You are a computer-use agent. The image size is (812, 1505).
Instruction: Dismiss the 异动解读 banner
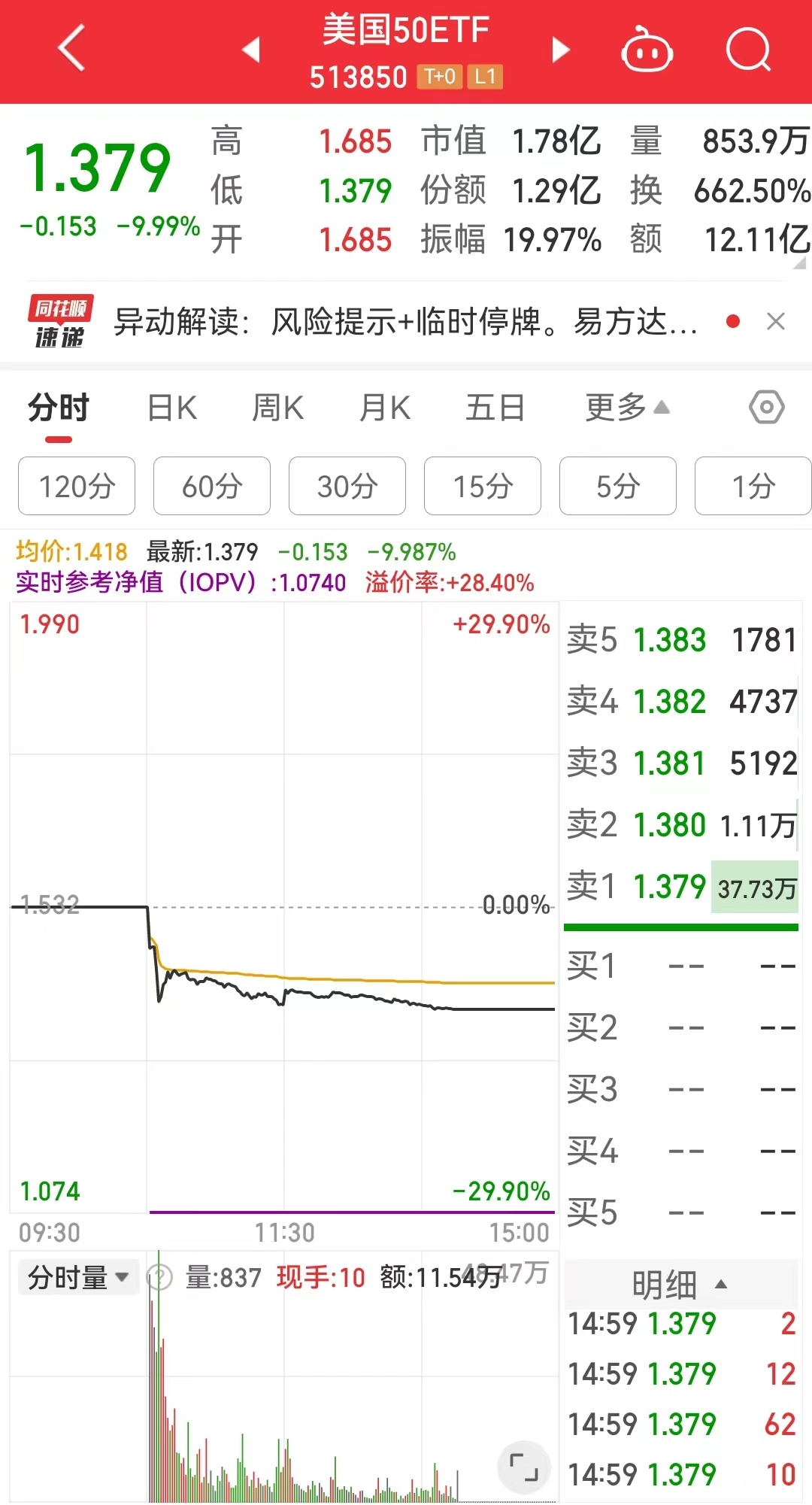pos(776,322)
